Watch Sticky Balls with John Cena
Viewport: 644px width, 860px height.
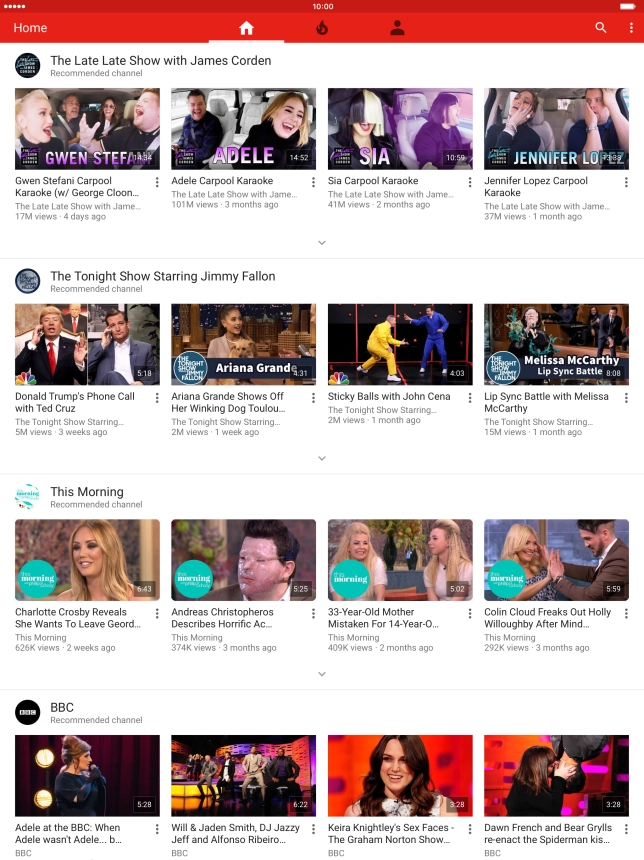pos(400,345)
